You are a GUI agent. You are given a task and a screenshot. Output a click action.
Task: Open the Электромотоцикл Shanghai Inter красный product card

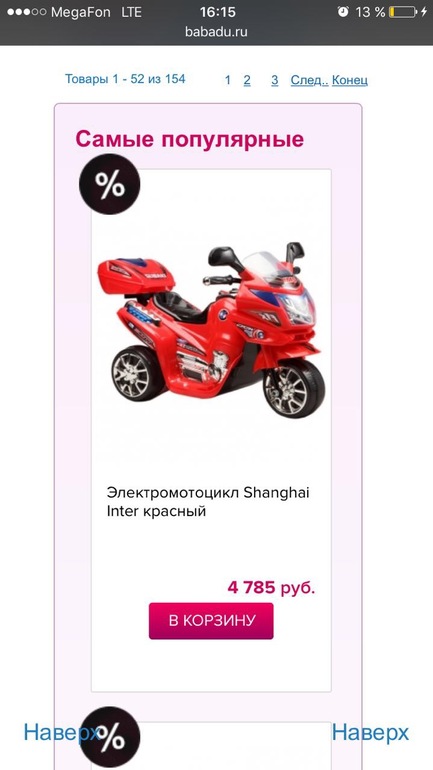coord(208,501)
